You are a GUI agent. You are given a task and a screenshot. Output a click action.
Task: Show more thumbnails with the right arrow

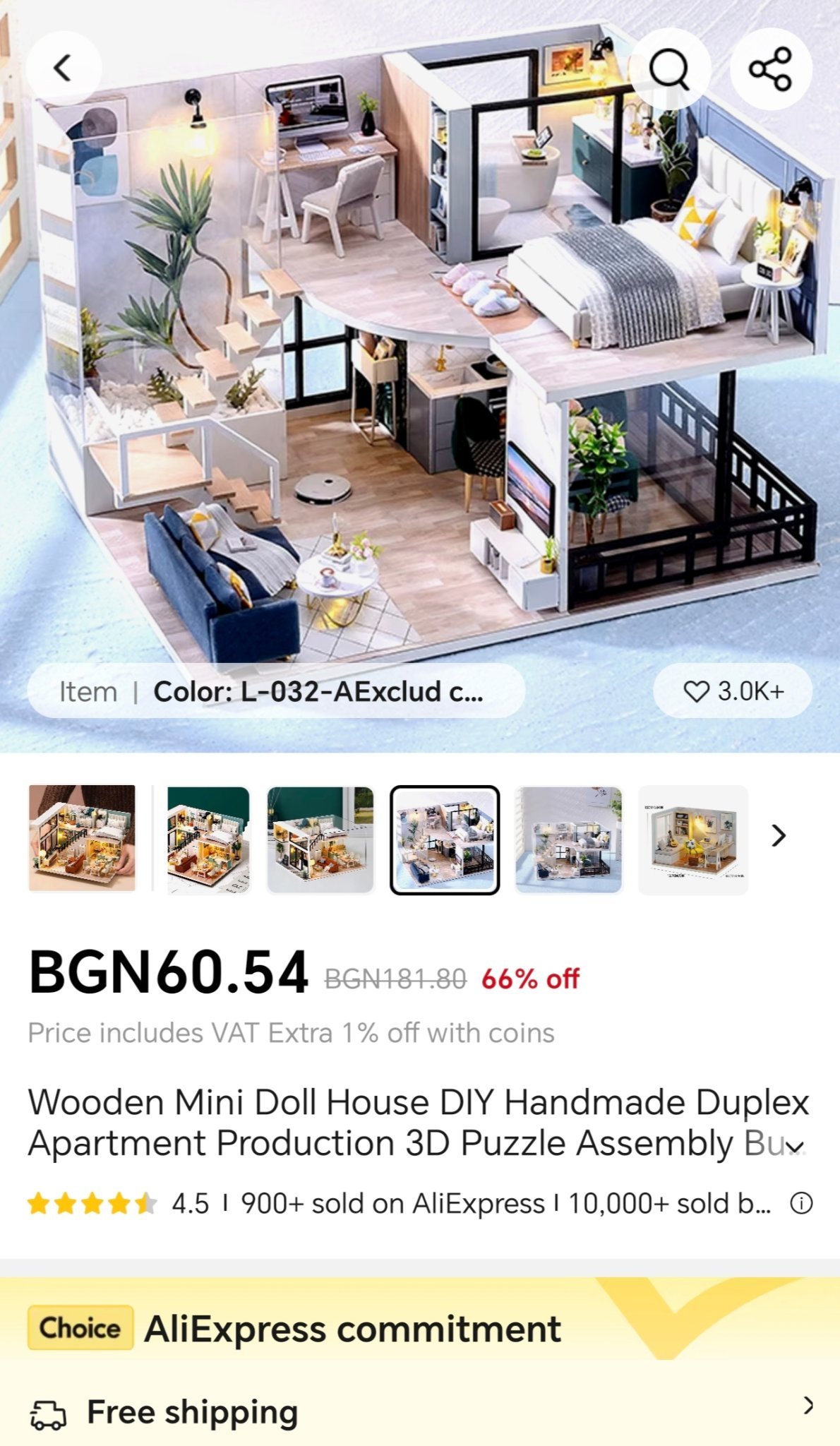pyautogui.click(x=779, y=836)
